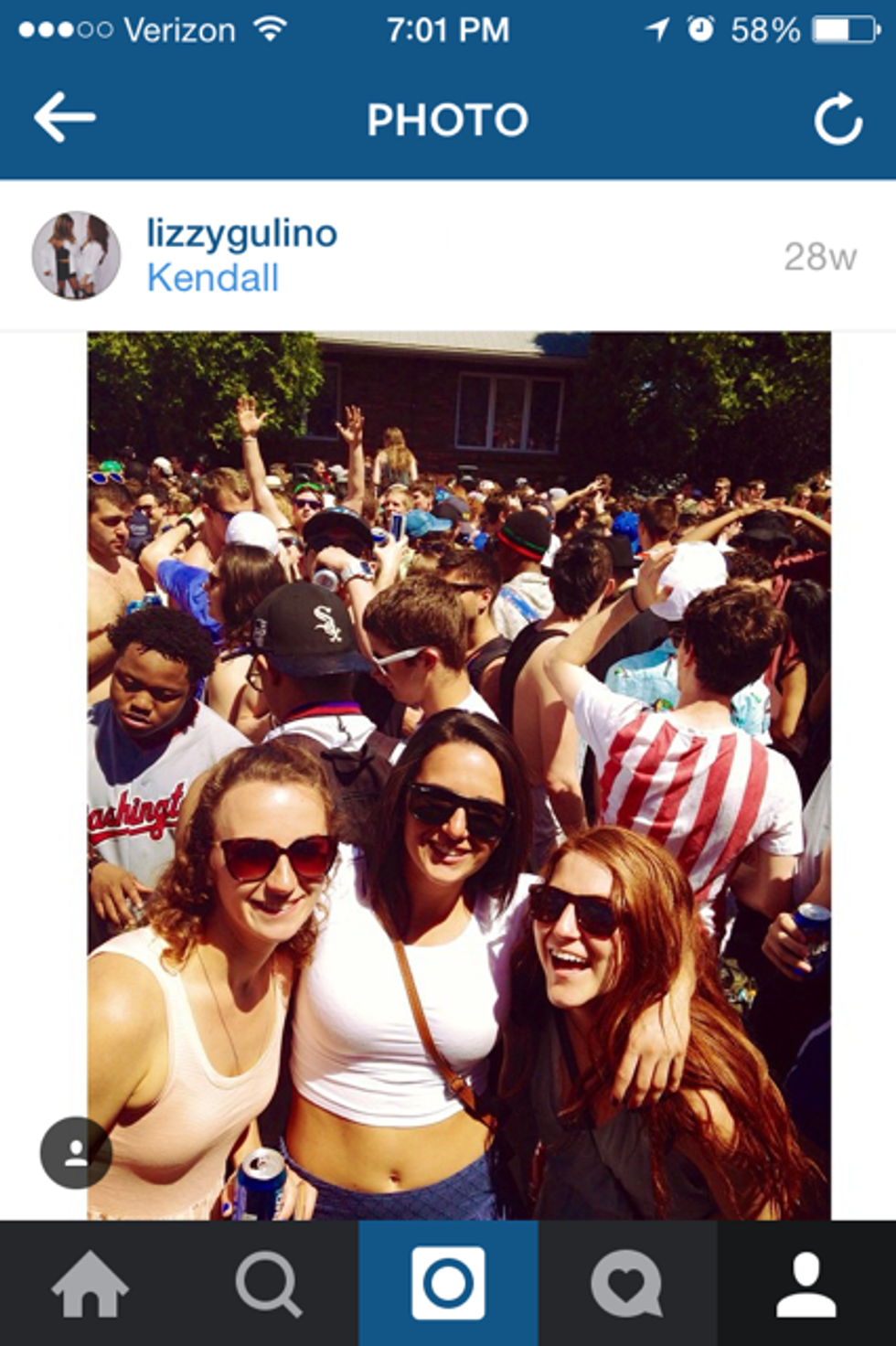896x1346 pixels.
Task: Refresh the photo page
Action: pyautogui.click(x=837, y=119)
